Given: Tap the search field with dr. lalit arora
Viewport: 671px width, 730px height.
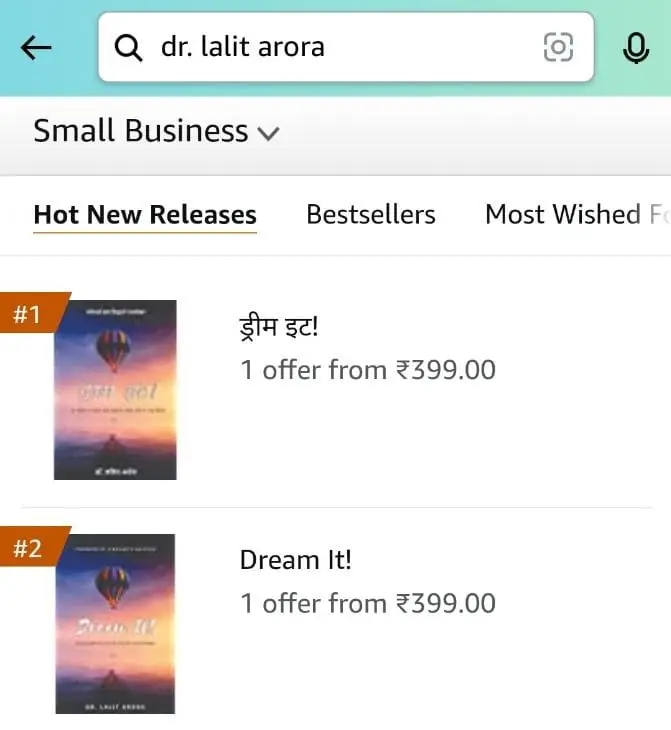Looking at the screenshot, I should (330, 47).
